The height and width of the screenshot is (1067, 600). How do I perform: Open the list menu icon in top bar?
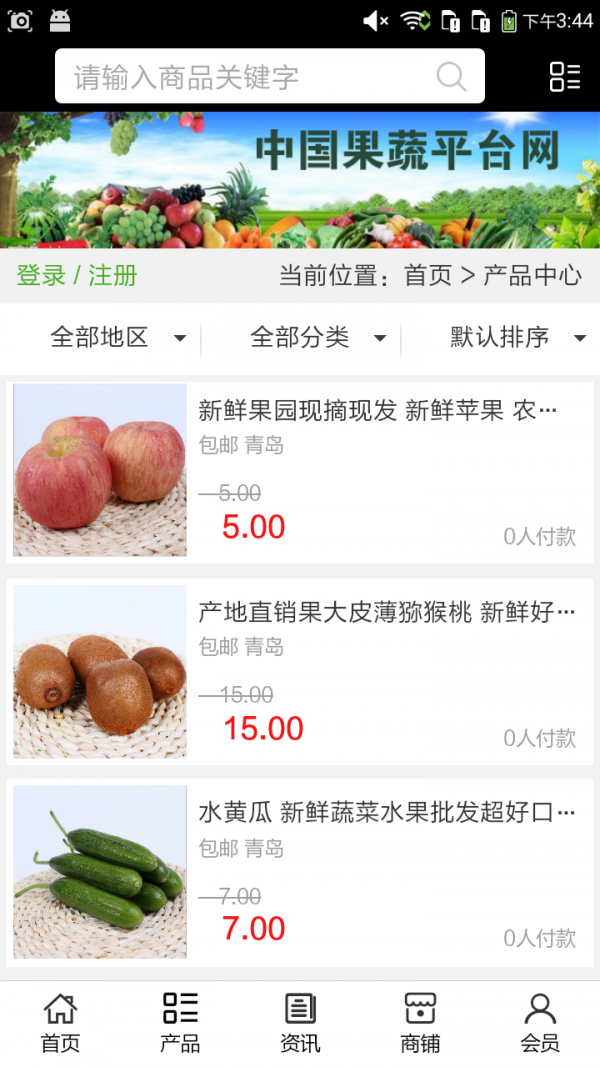(564, 77)
